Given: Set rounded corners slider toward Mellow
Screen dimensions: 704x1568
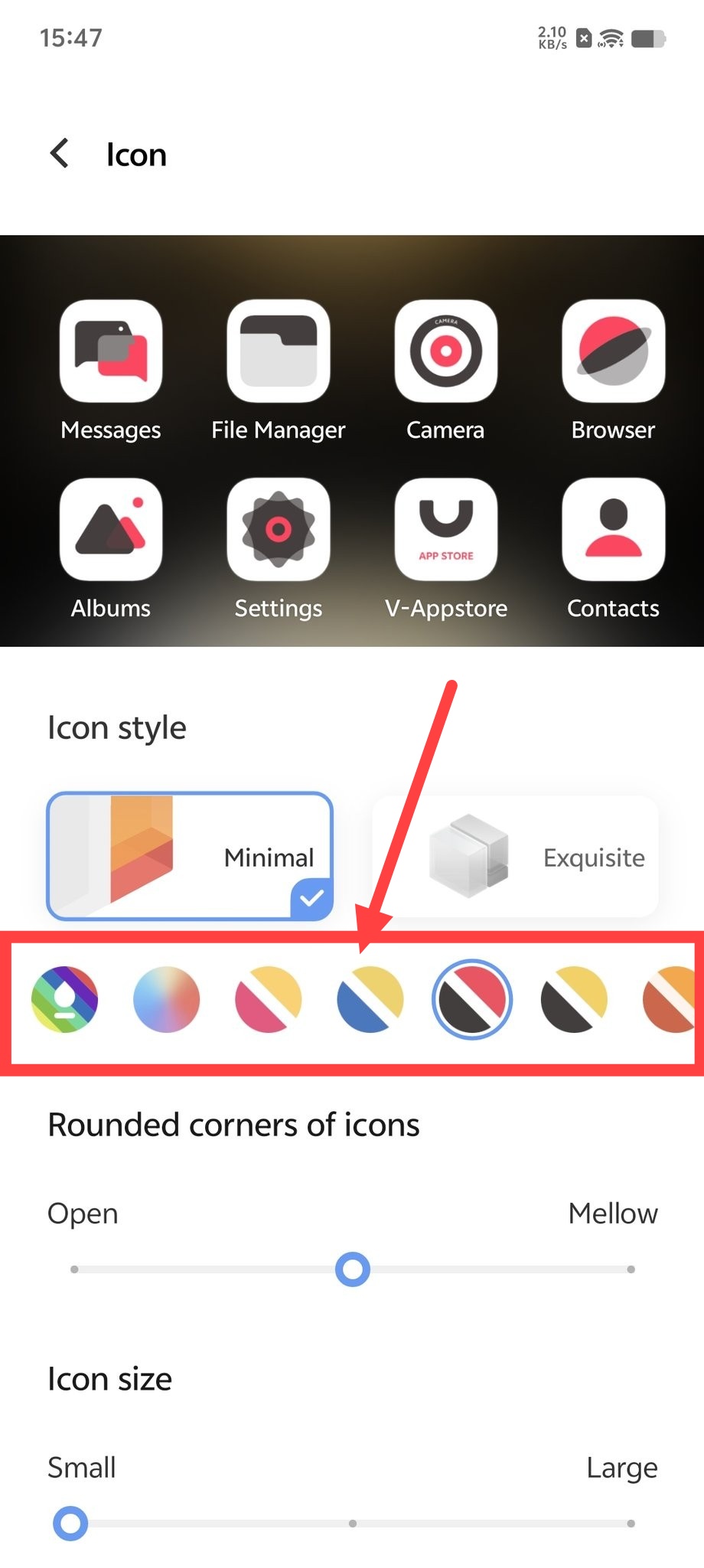Looking at the screenshot, I should point(631,1269).
